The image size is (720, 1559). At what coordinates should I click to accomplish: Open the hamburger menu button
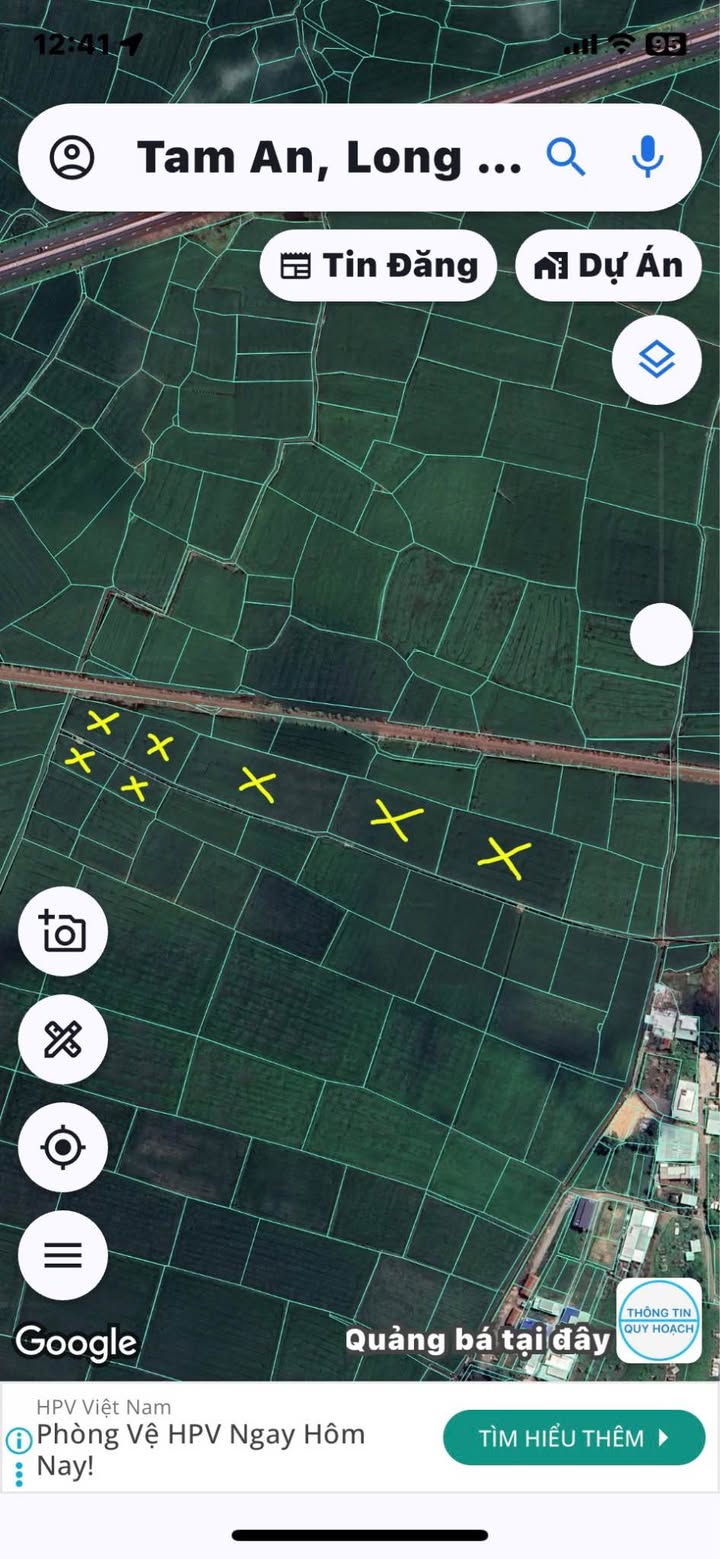[63, 1255]
